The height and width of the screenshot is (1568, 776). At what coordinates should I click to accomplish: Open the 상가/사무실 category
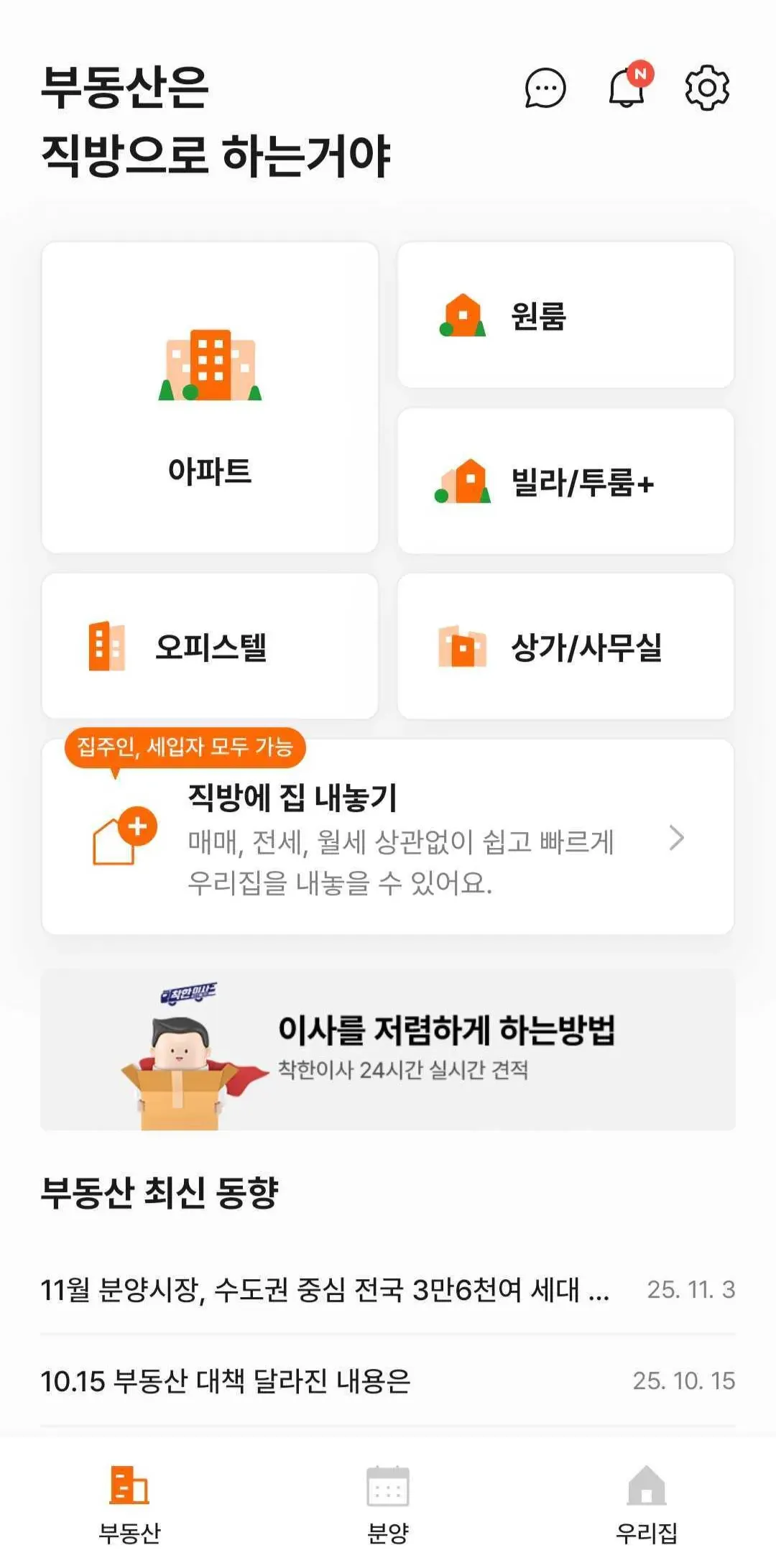point(565,646)
